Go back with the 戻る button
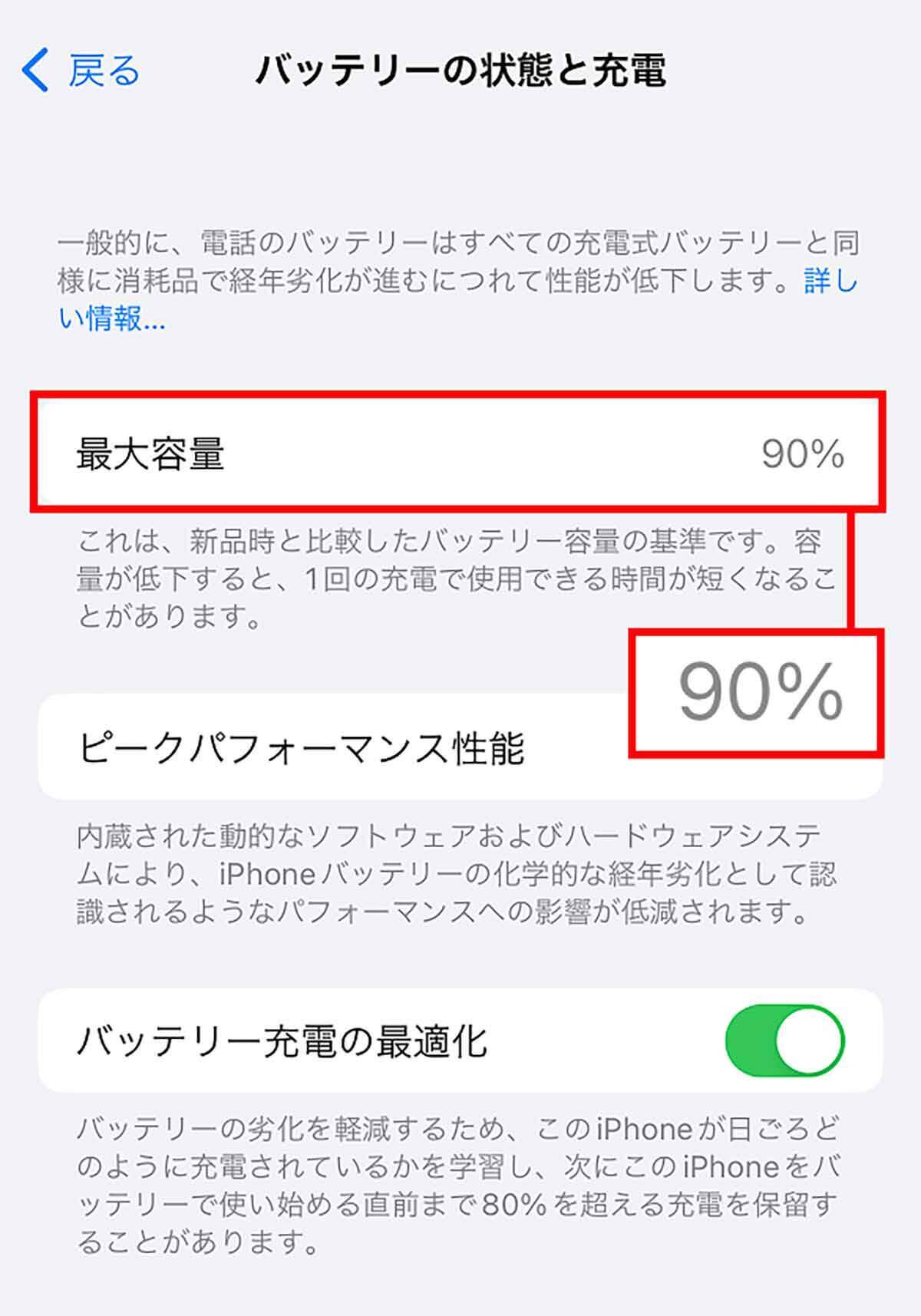The width and height of the screenshot is (921, 1316). click(81, 71)
